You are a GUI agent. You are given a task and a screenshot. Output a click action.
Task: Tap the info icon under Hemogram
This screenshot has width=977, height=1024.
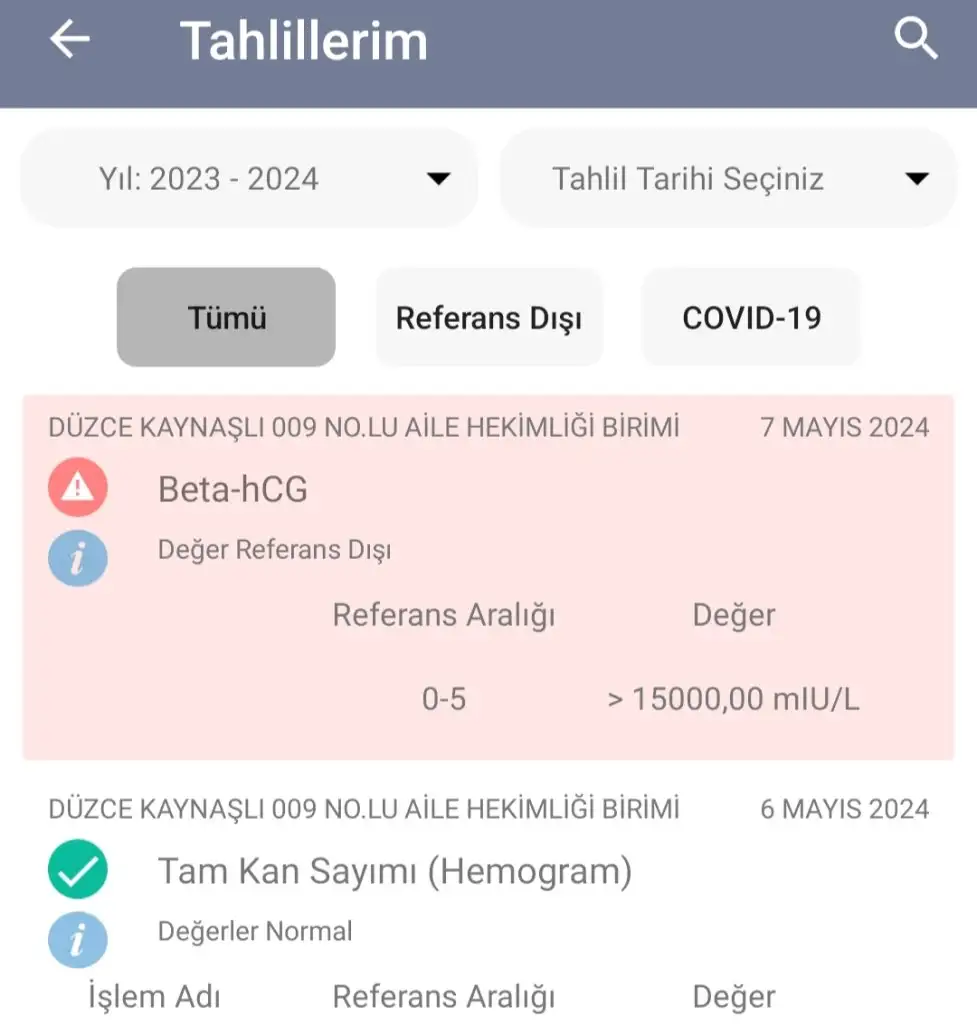[78, 939]
